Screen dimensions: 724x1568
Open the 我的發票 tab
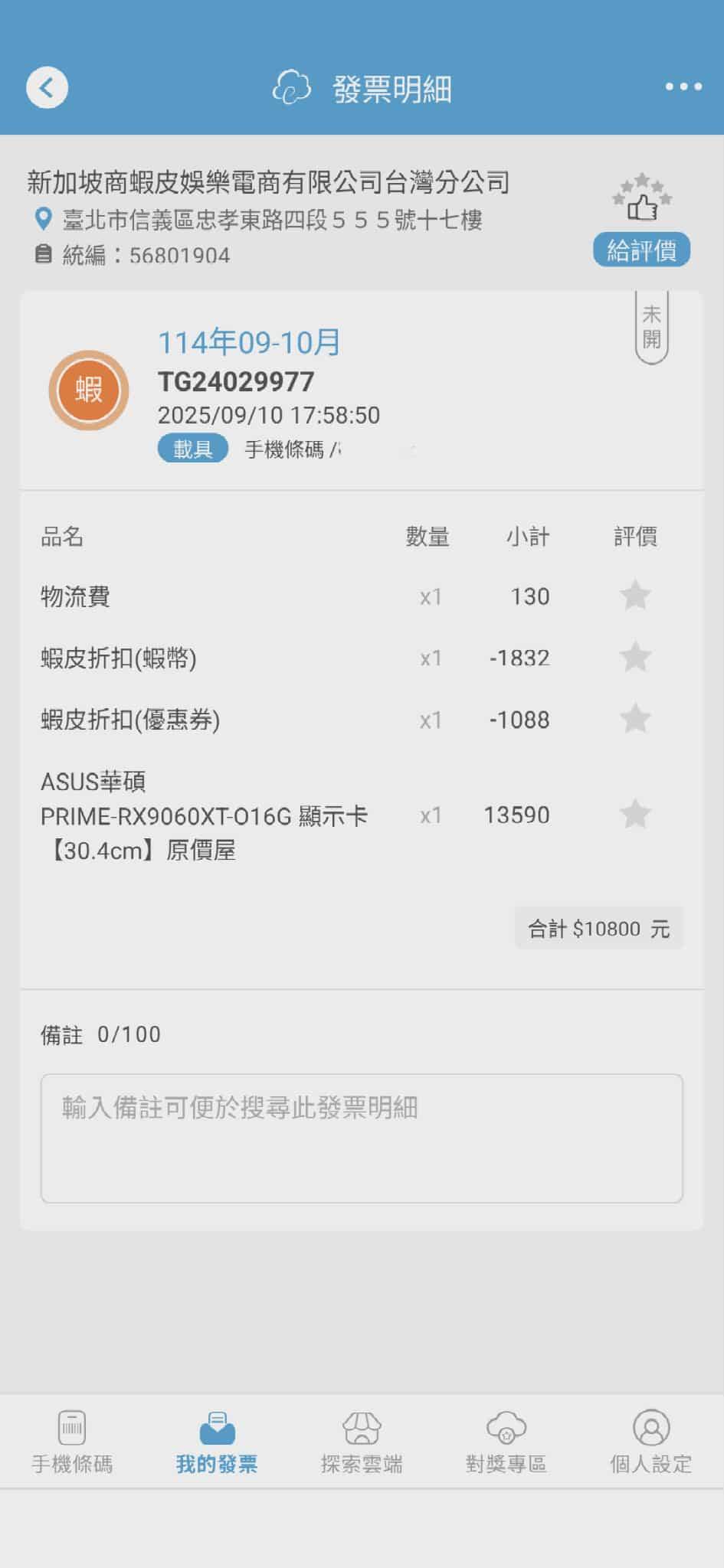click(x=217, y=1442)
